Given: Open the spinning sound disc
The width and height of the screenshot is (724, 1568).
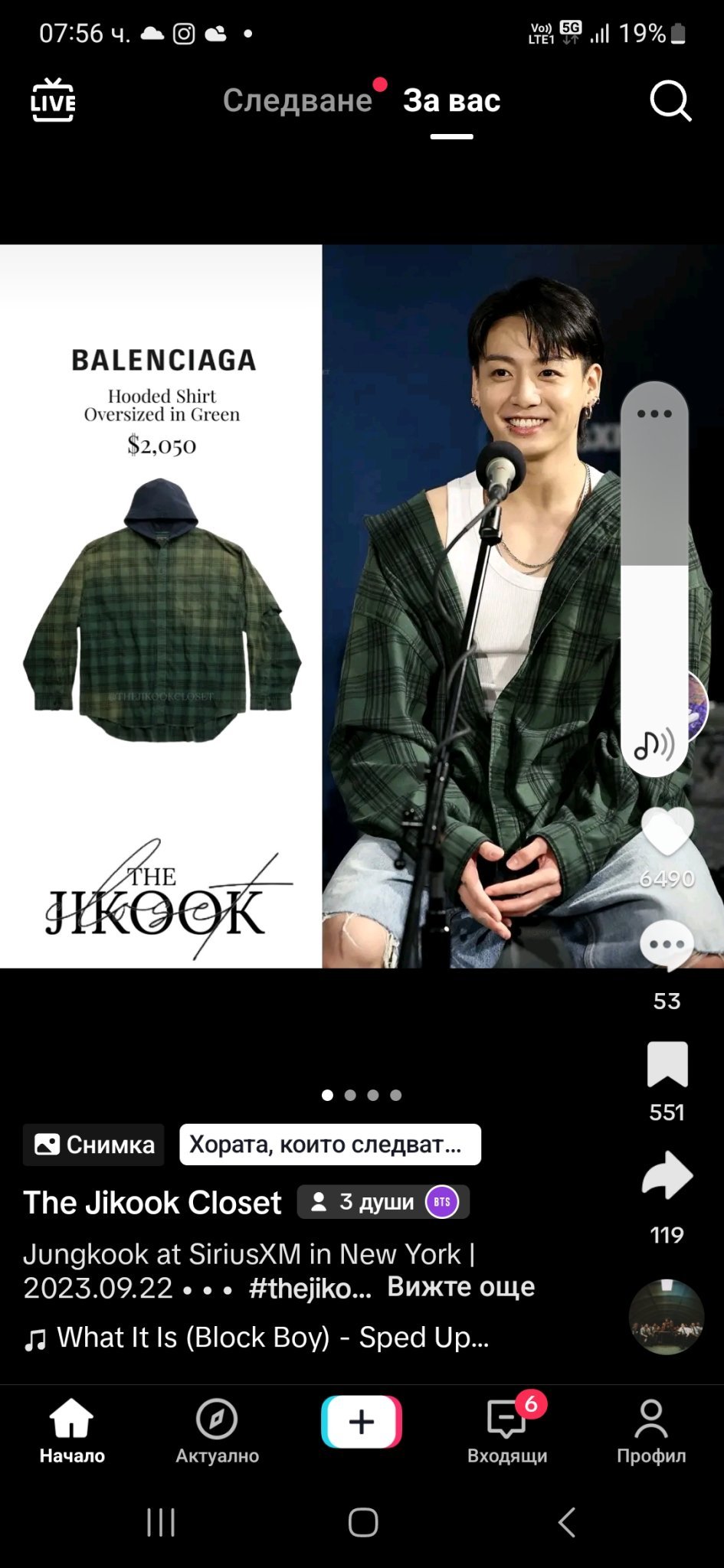Looking at the screenshot, I should (666, 1317).
